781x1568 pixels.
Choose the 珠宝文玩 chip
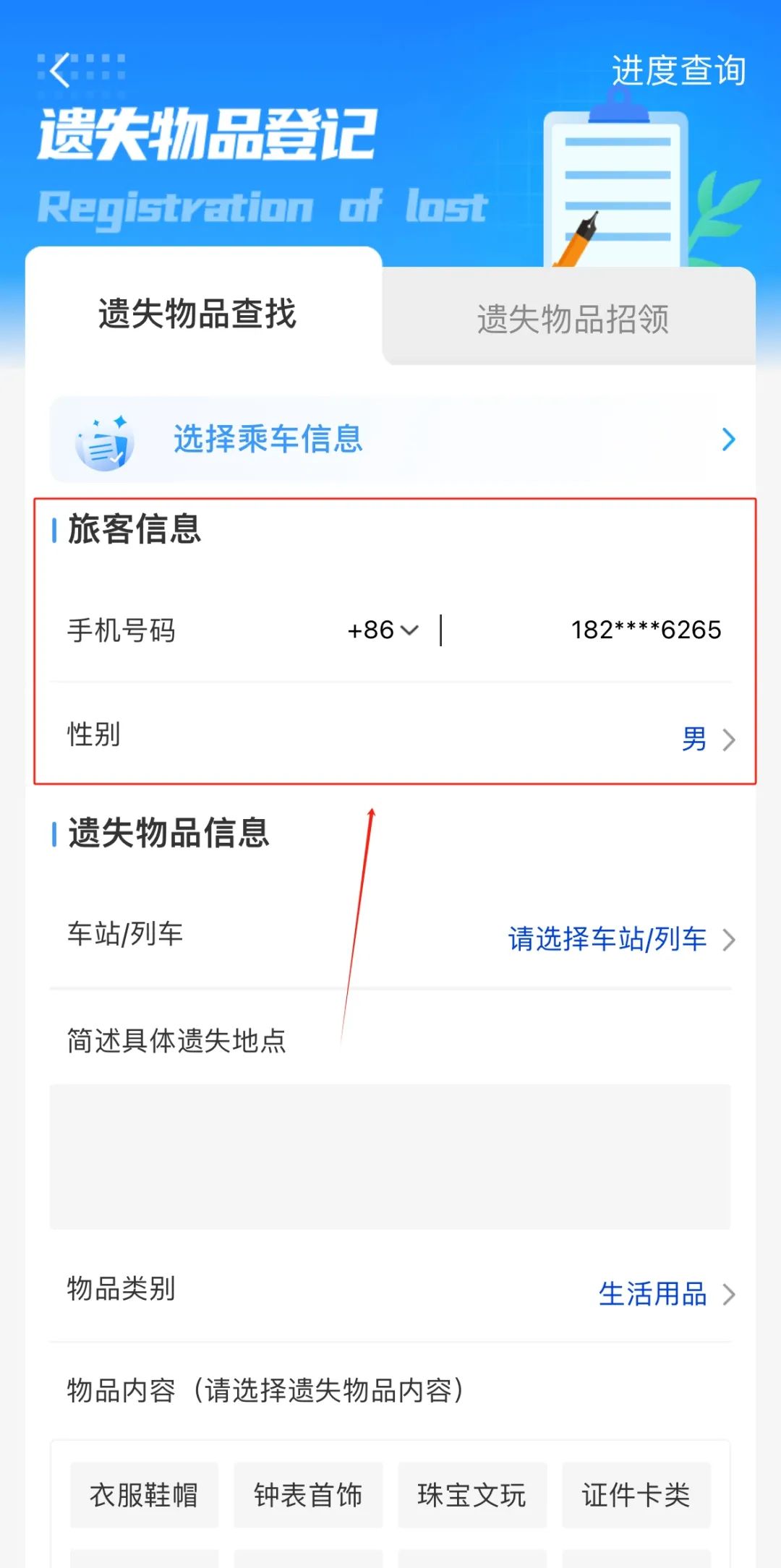tap(471, 1494)
